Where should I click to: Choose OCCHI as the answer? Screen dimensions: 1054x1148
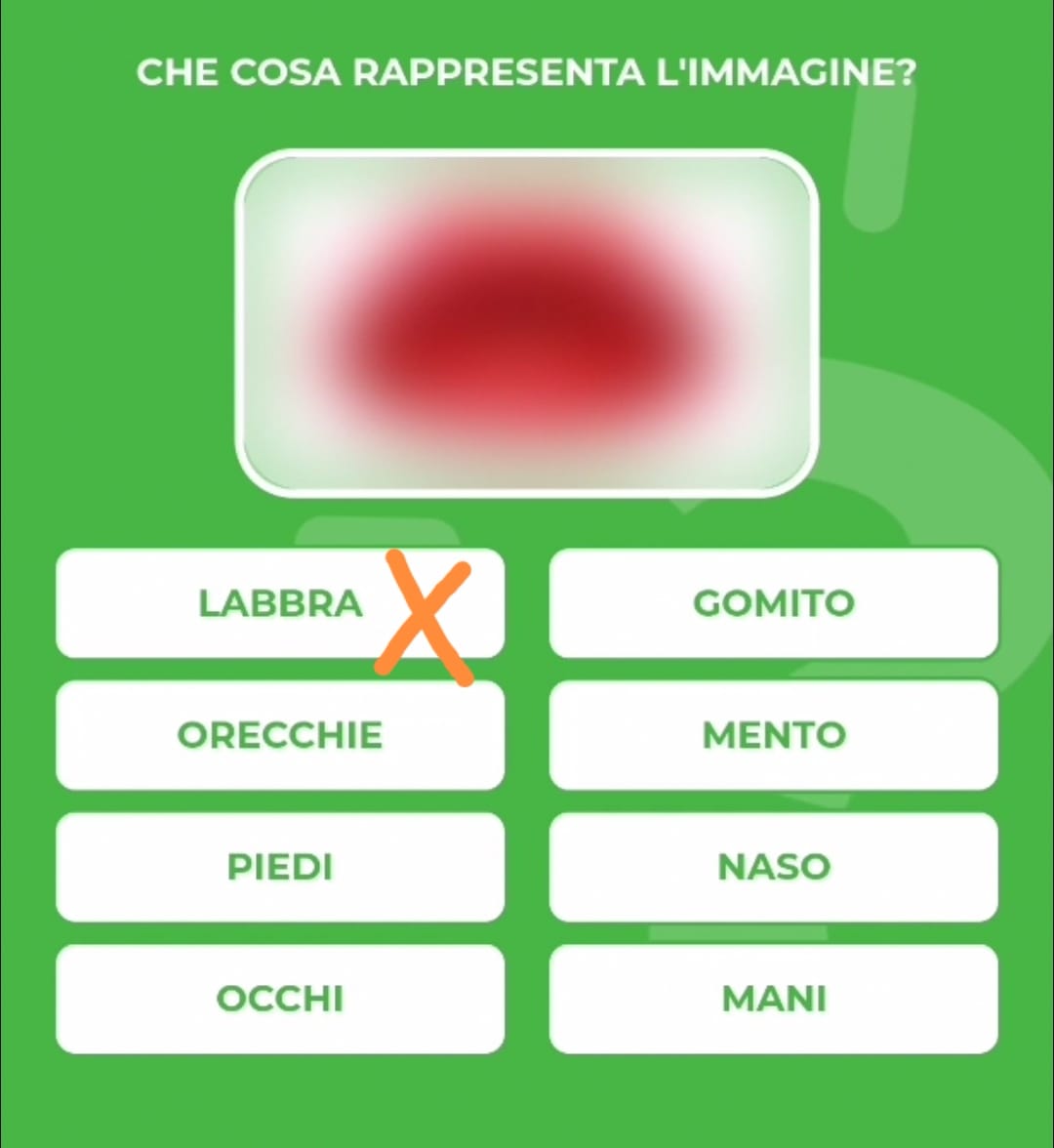point(280,999)
